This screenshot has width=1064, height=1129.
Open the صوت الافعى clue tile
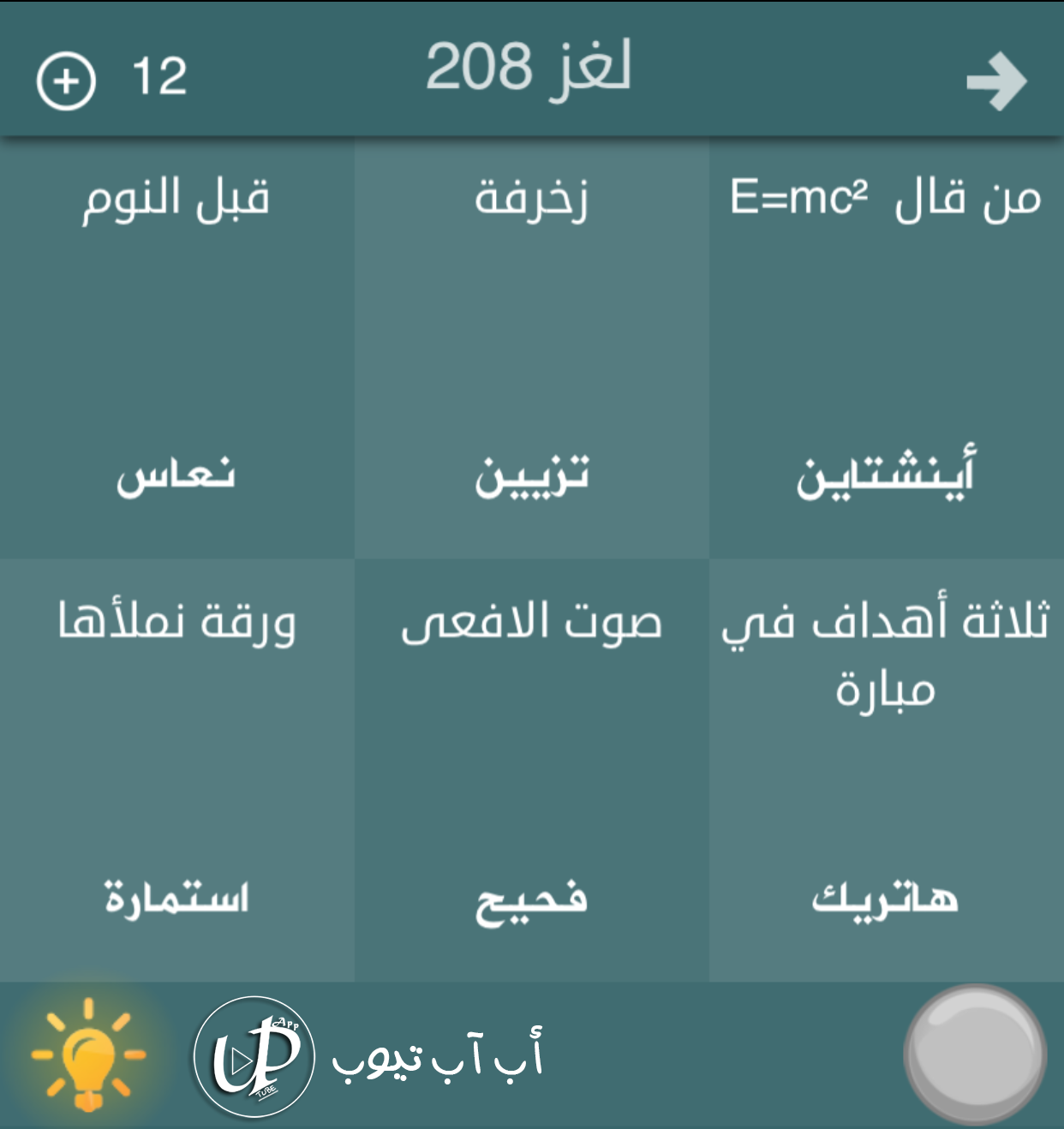tap(531, 769)
